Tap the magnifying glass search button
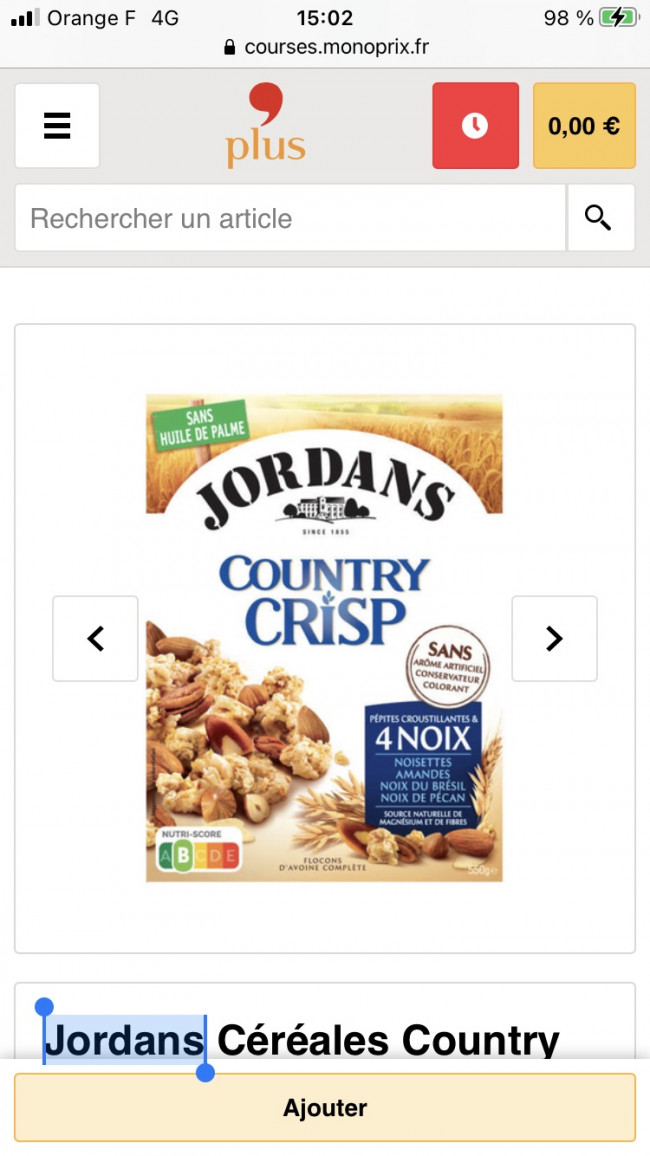 (x=601, y=218)
